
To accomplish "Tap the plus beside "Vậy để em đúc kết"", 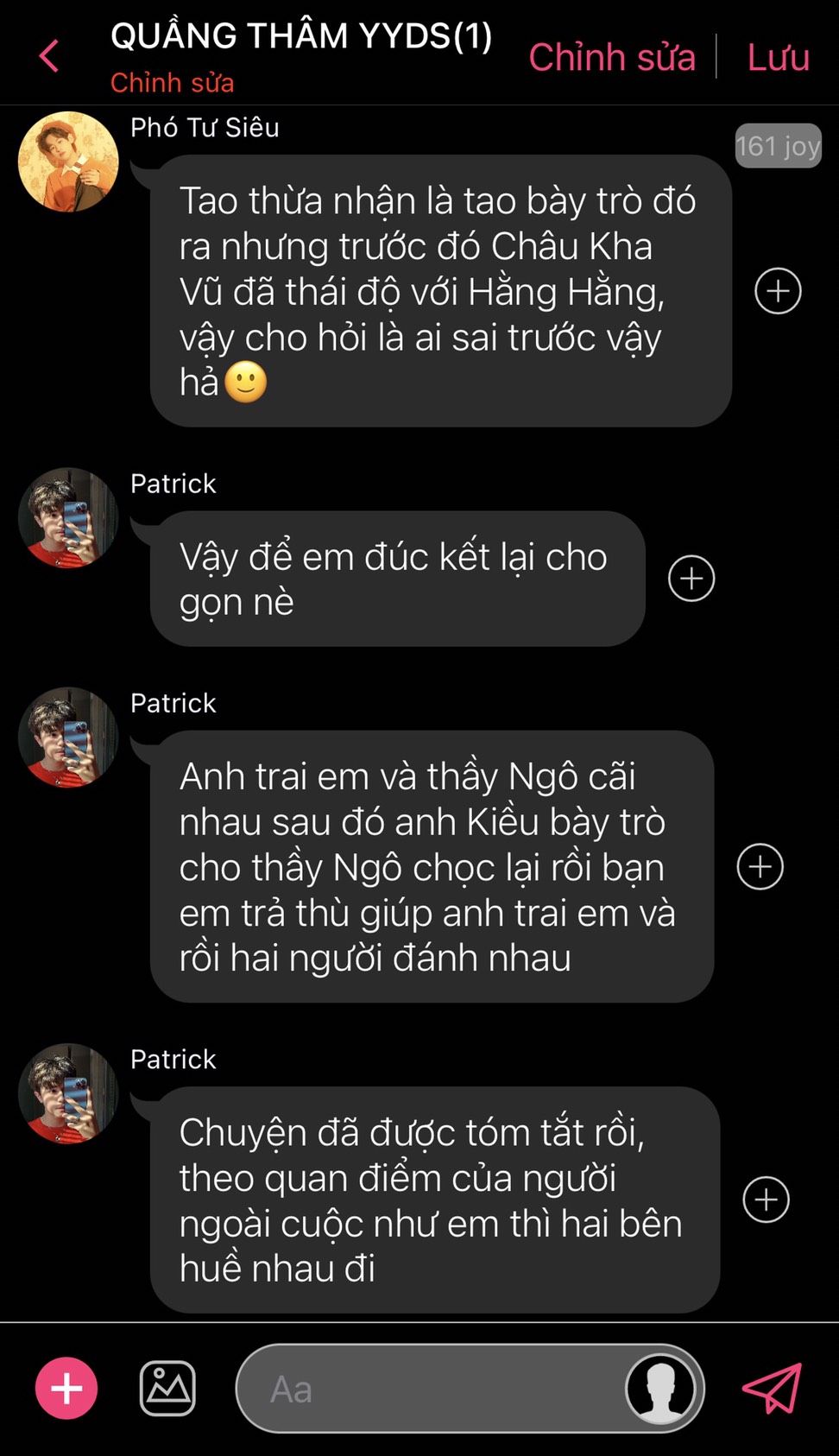I will pos(691,579).
